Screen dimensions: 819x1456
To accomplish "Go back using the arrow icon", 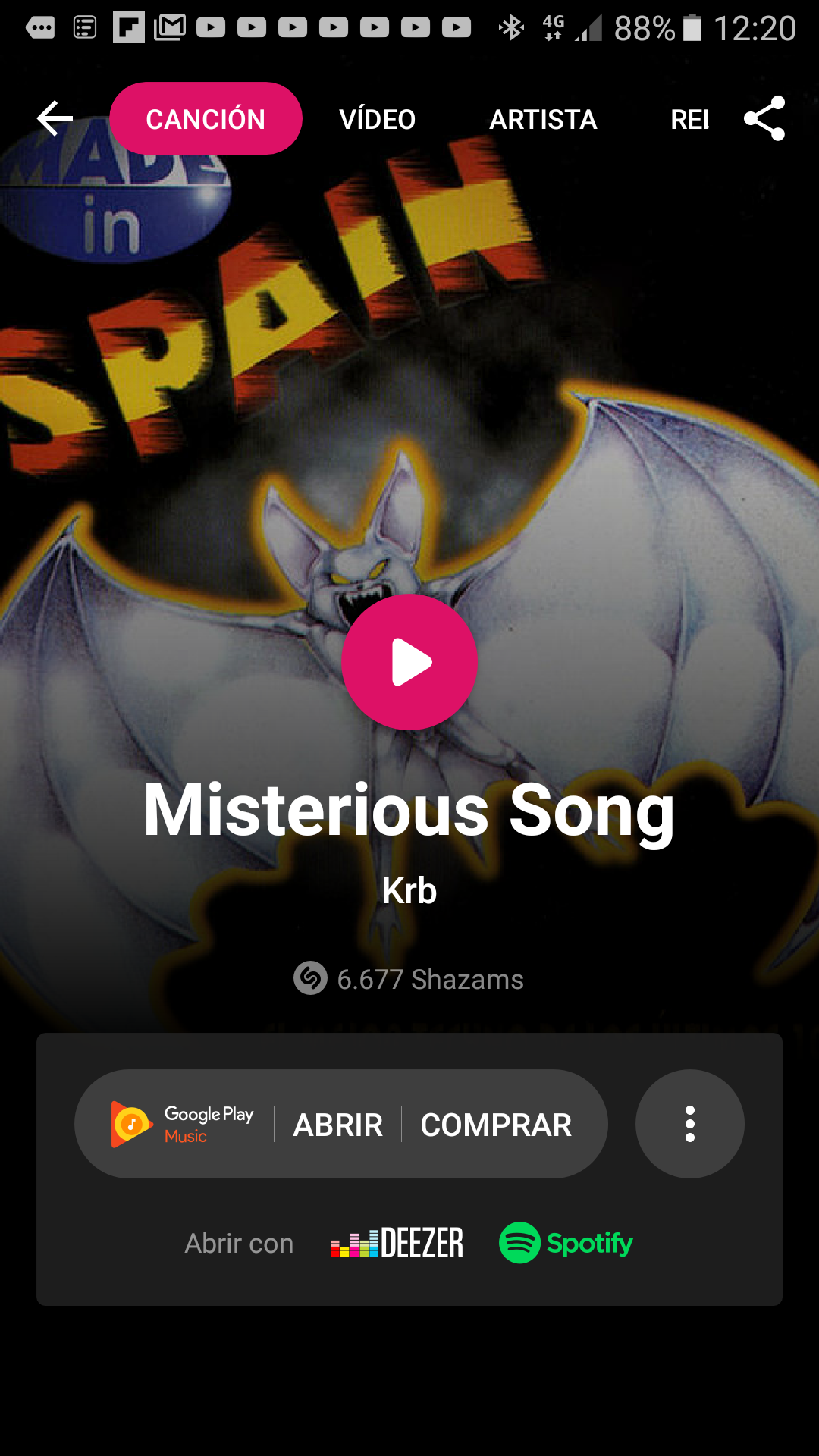I will [55, 118].
